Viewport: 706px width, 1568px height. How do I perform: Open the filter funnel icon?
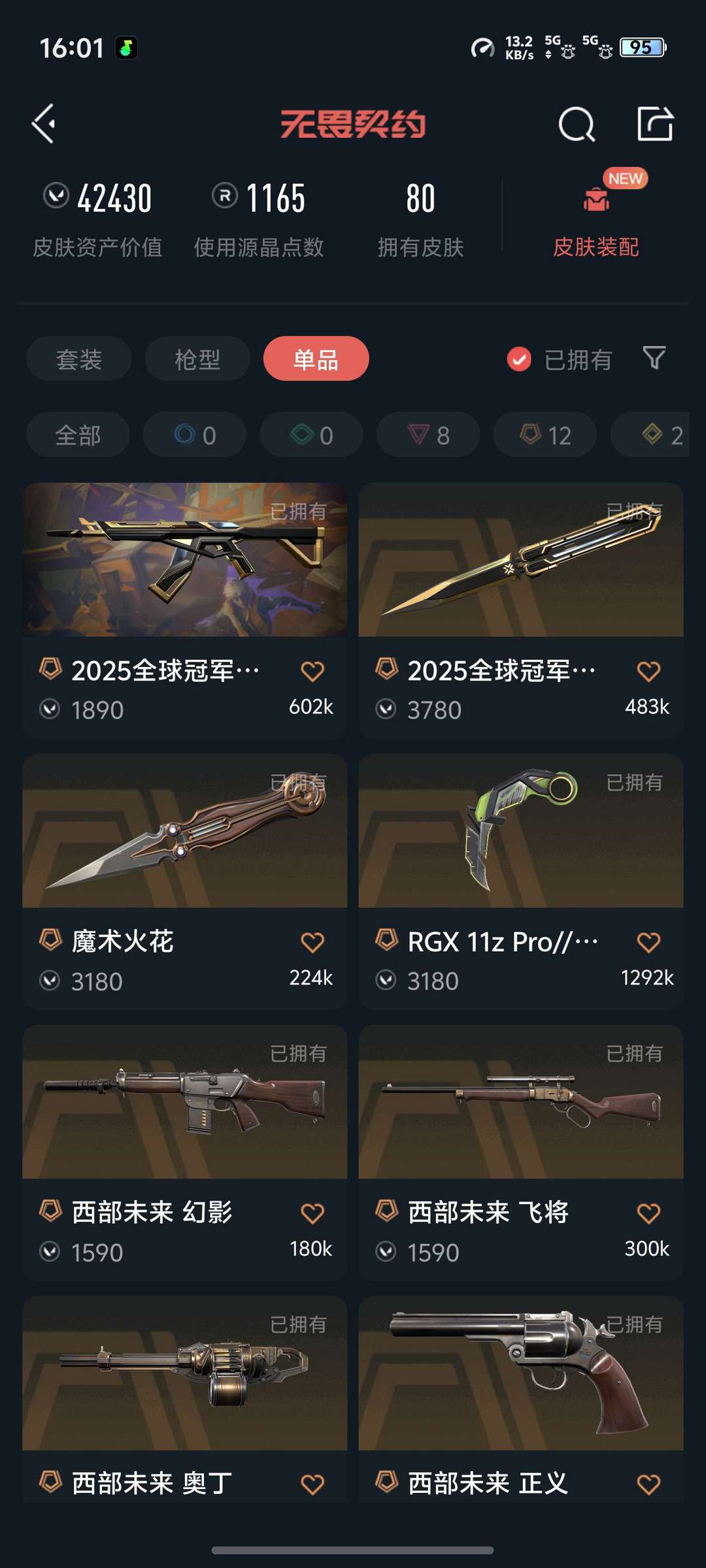[654, 358]
